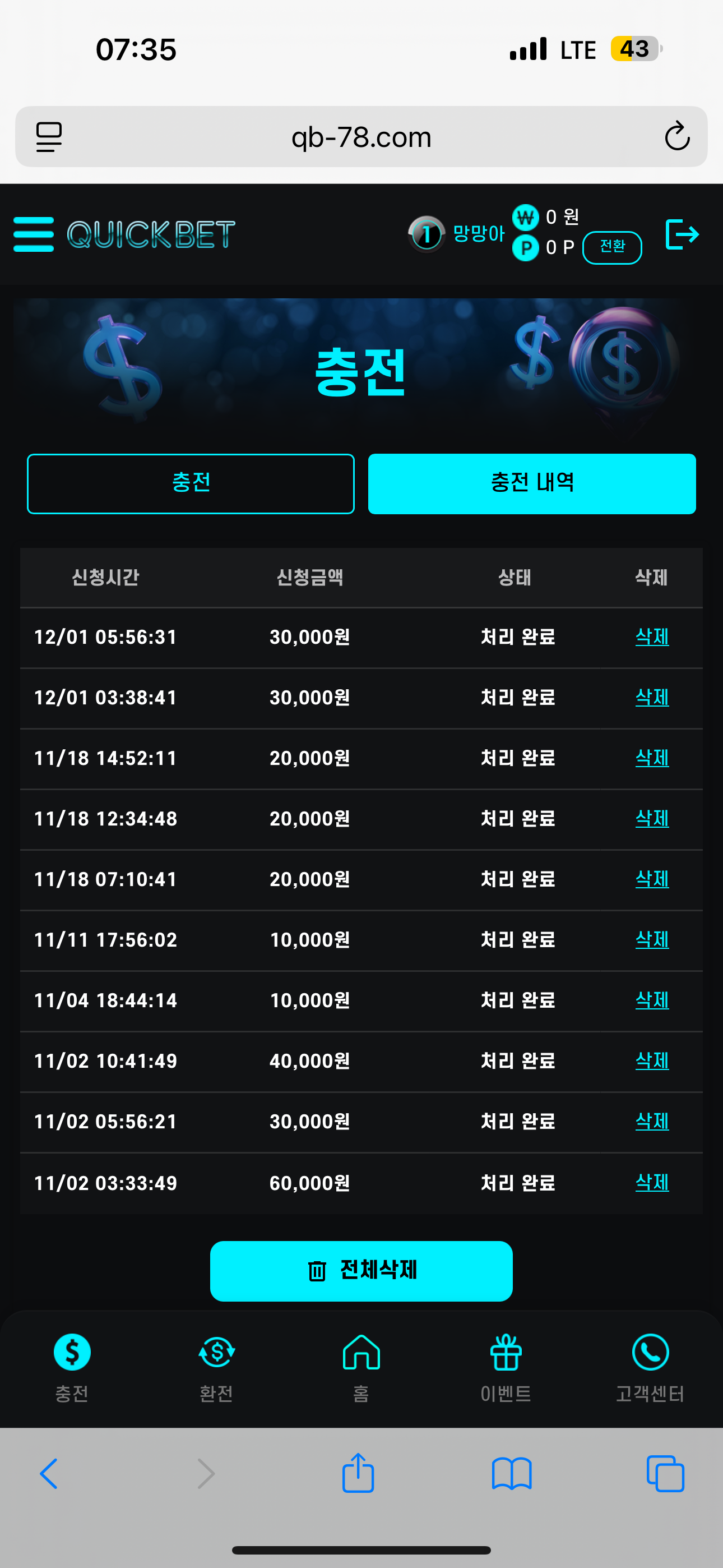Open the hamburger menu next to QUICKBET
This screenshot has width=723, height=1568.
(34, 234)
